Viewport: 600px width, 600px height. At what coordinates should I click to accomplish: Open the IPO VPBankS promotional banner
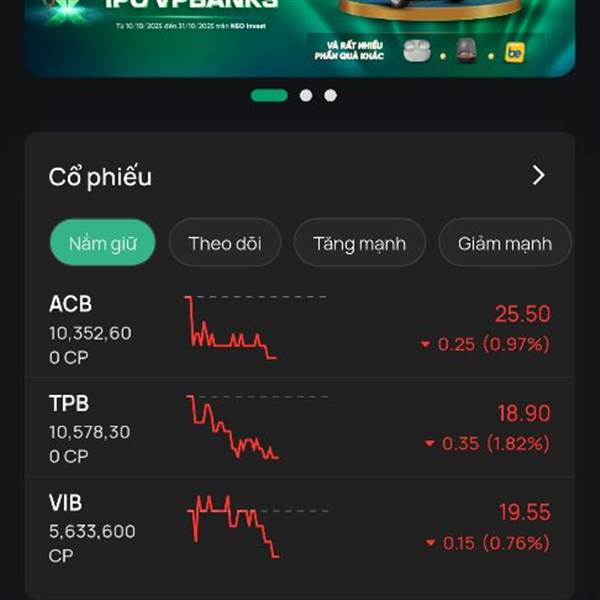coord(300,38)
